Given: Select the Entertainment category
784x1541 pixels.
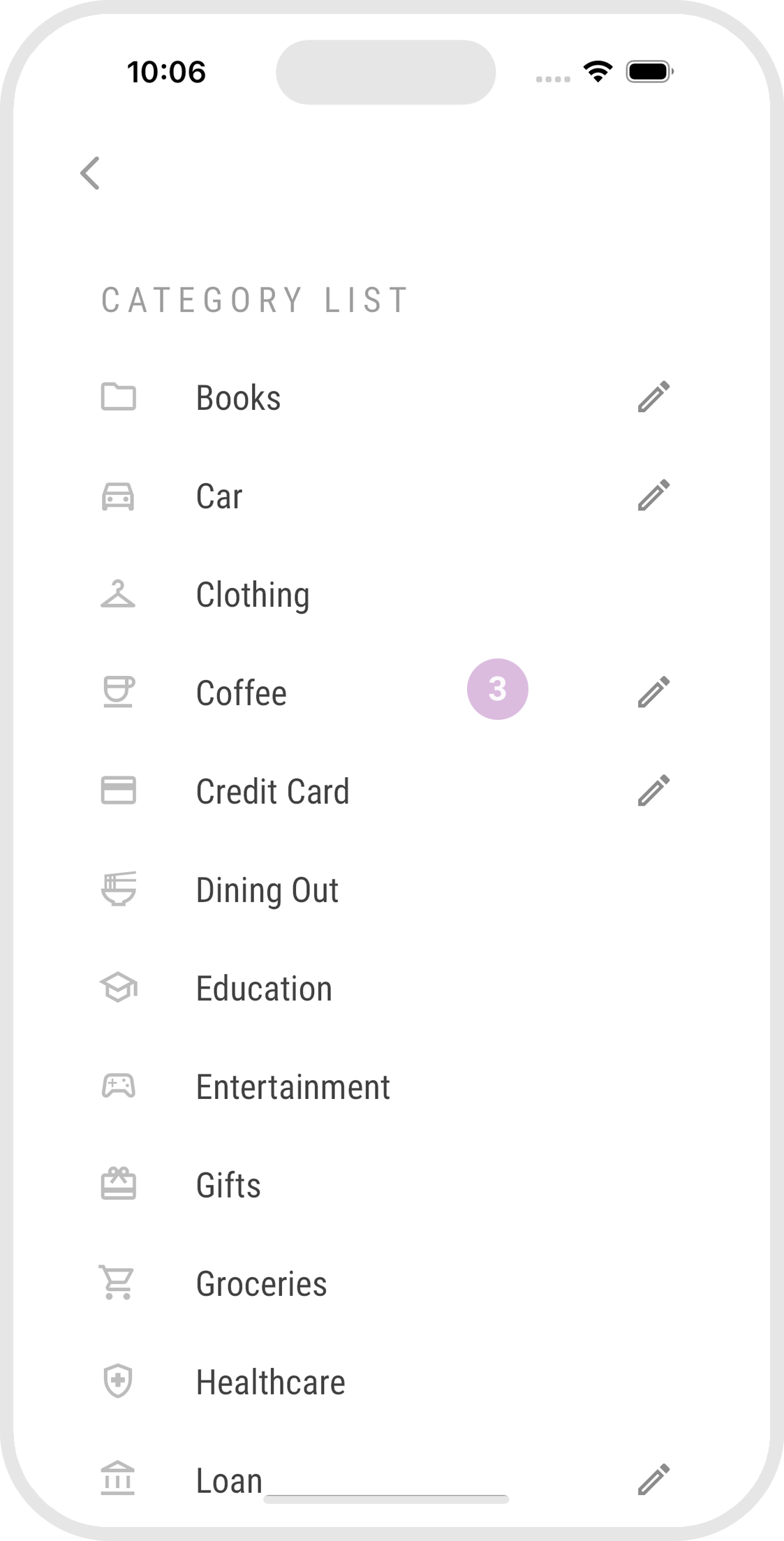Looking at the screenshot, I should (x=293, y=1087).
